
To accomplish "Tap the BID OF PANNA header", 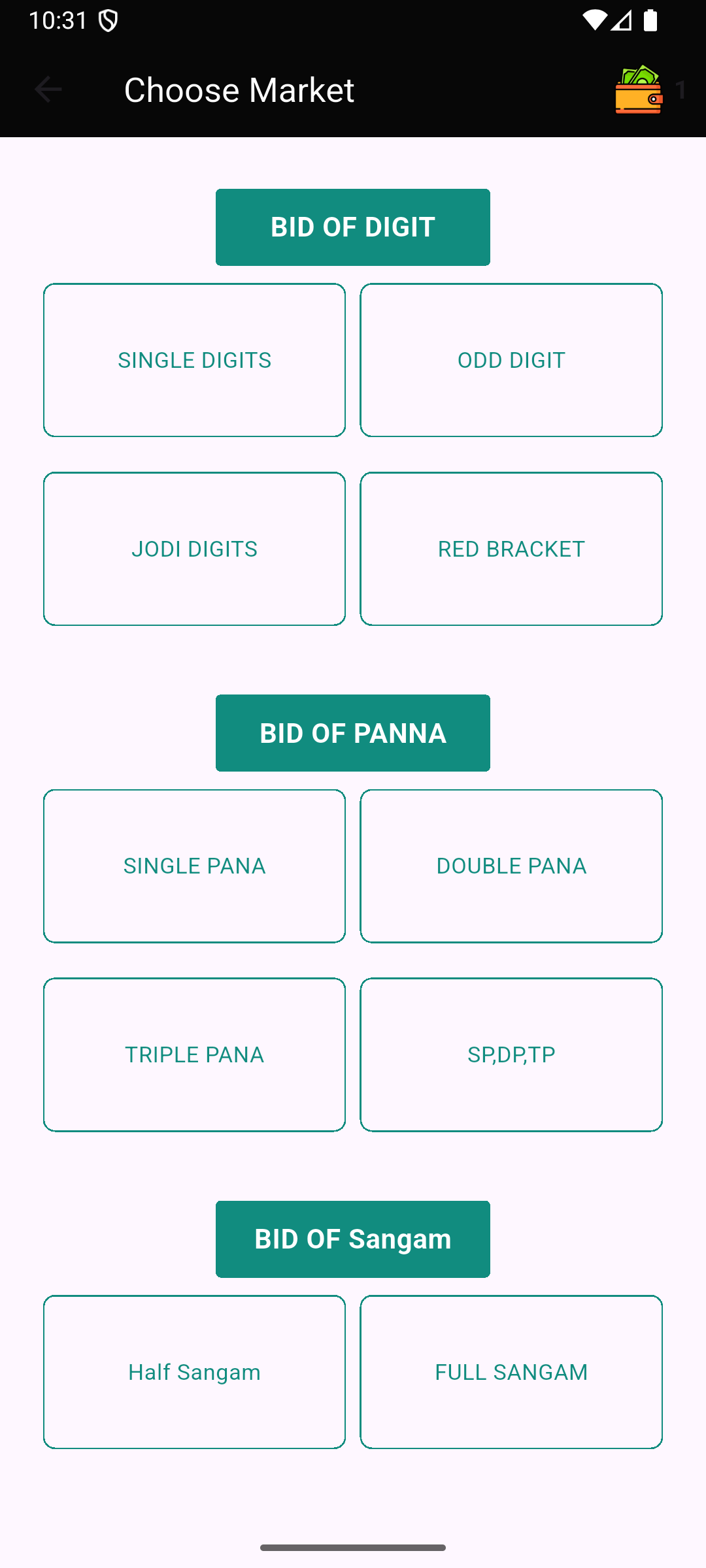I will [352, 732].
